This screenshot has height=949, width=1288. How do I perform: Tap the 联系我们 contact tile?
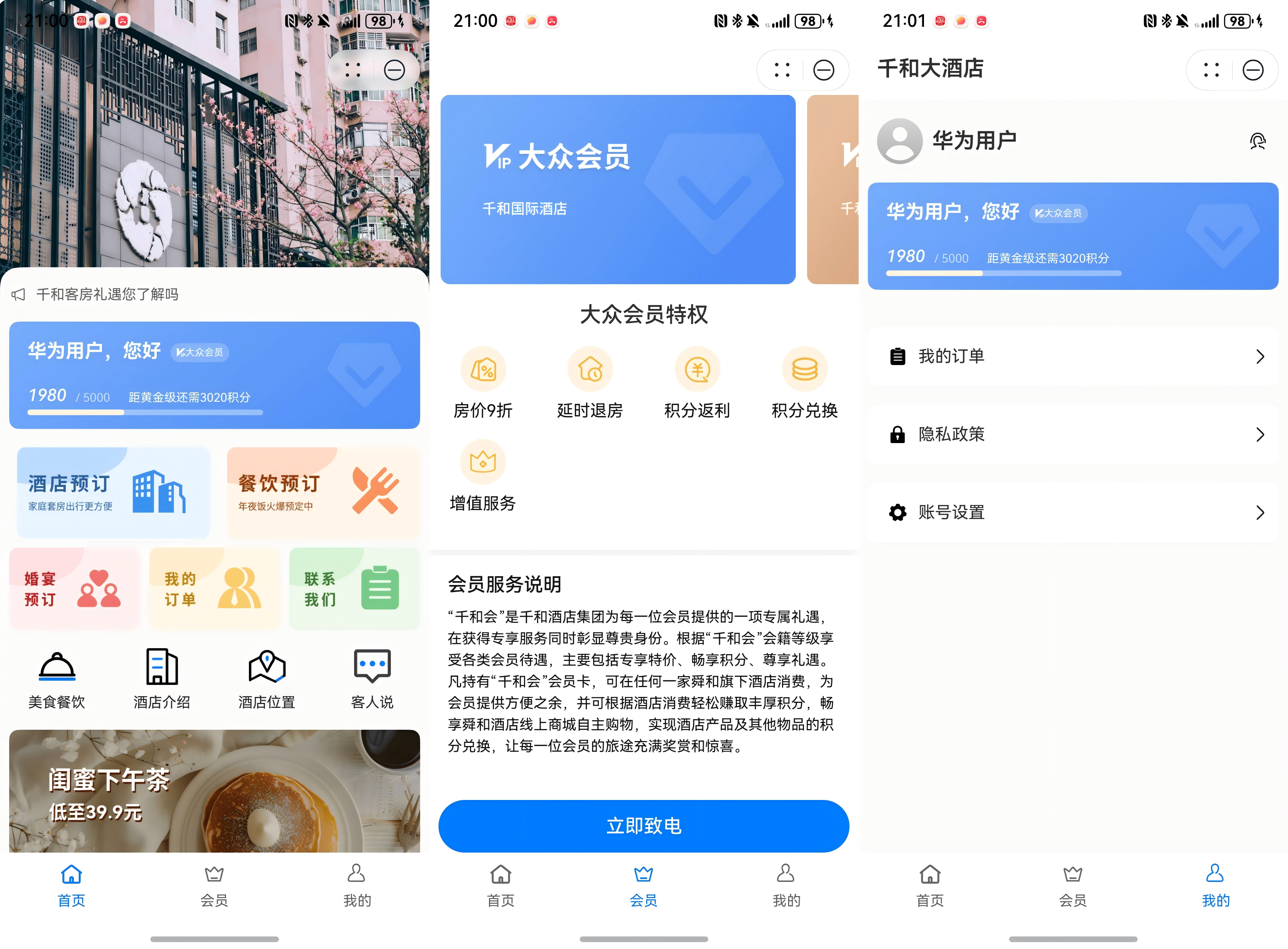354,588
